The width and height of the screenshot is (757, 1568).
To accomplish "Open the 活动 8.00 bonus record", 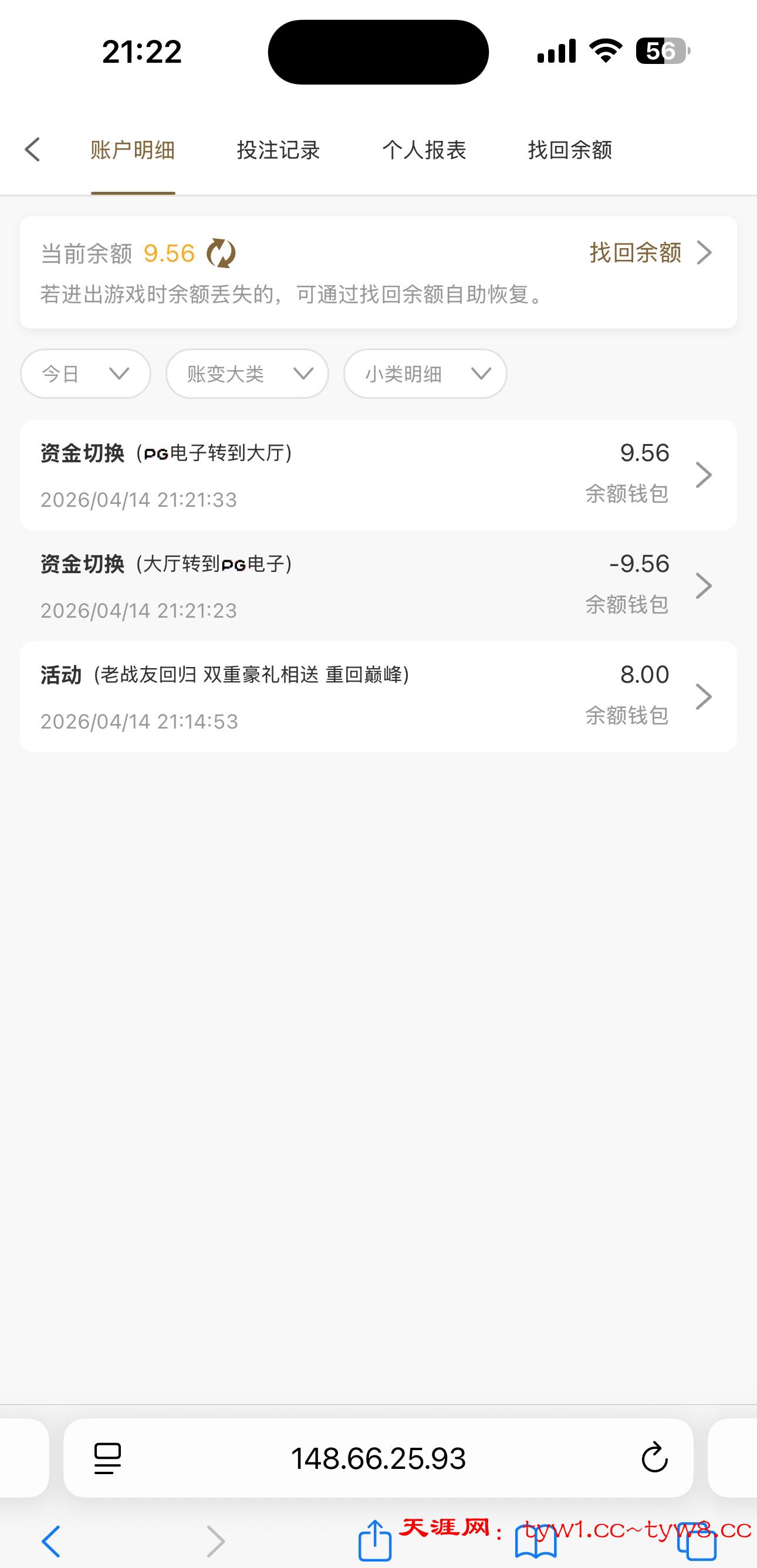I will coord(377,696).
